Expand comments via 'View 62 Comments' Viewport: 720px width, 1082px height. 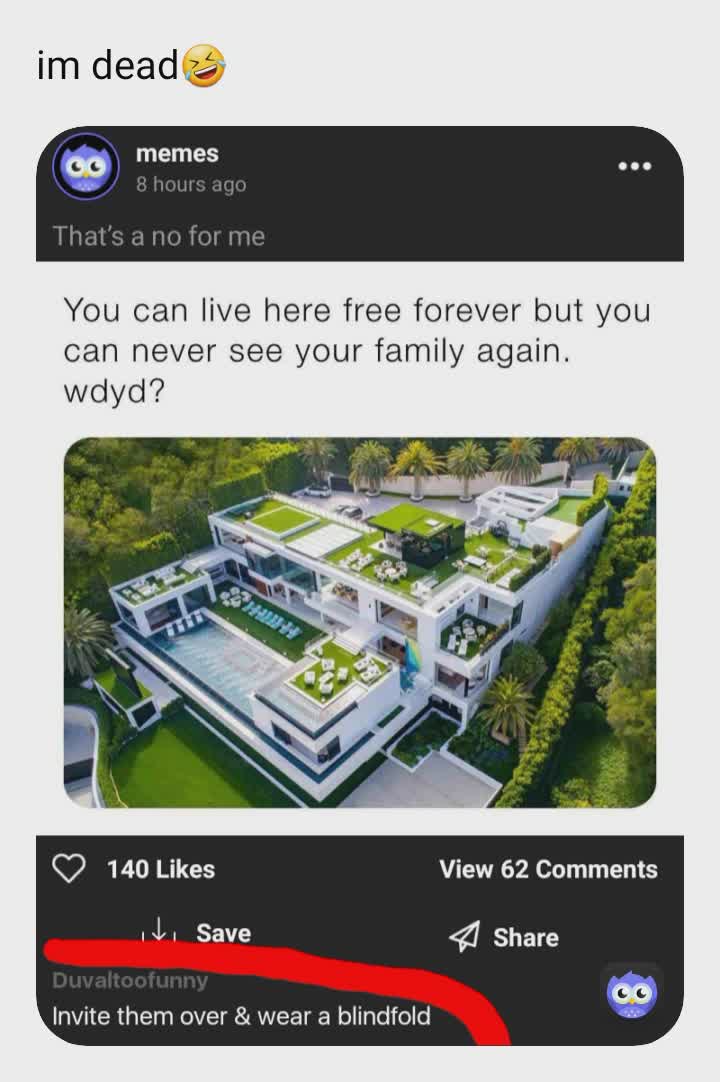tap(548, 869)
